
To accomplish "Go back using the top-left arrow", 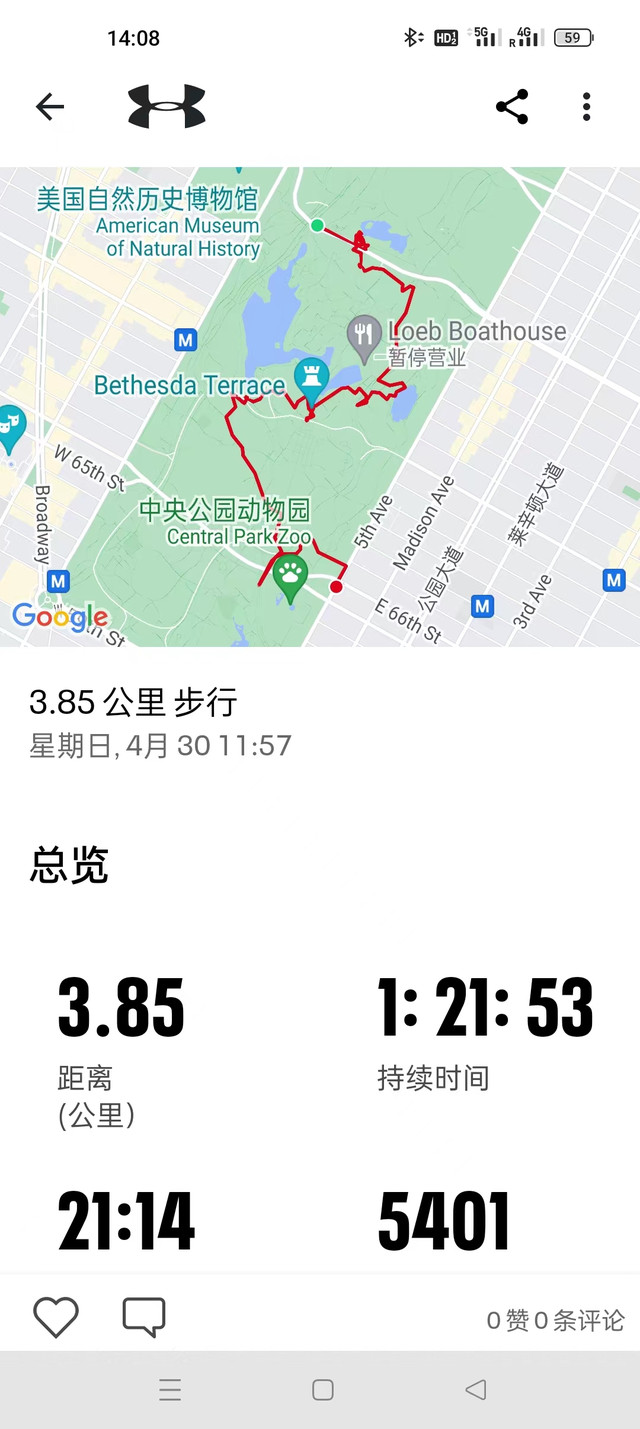I will point(49,107).
